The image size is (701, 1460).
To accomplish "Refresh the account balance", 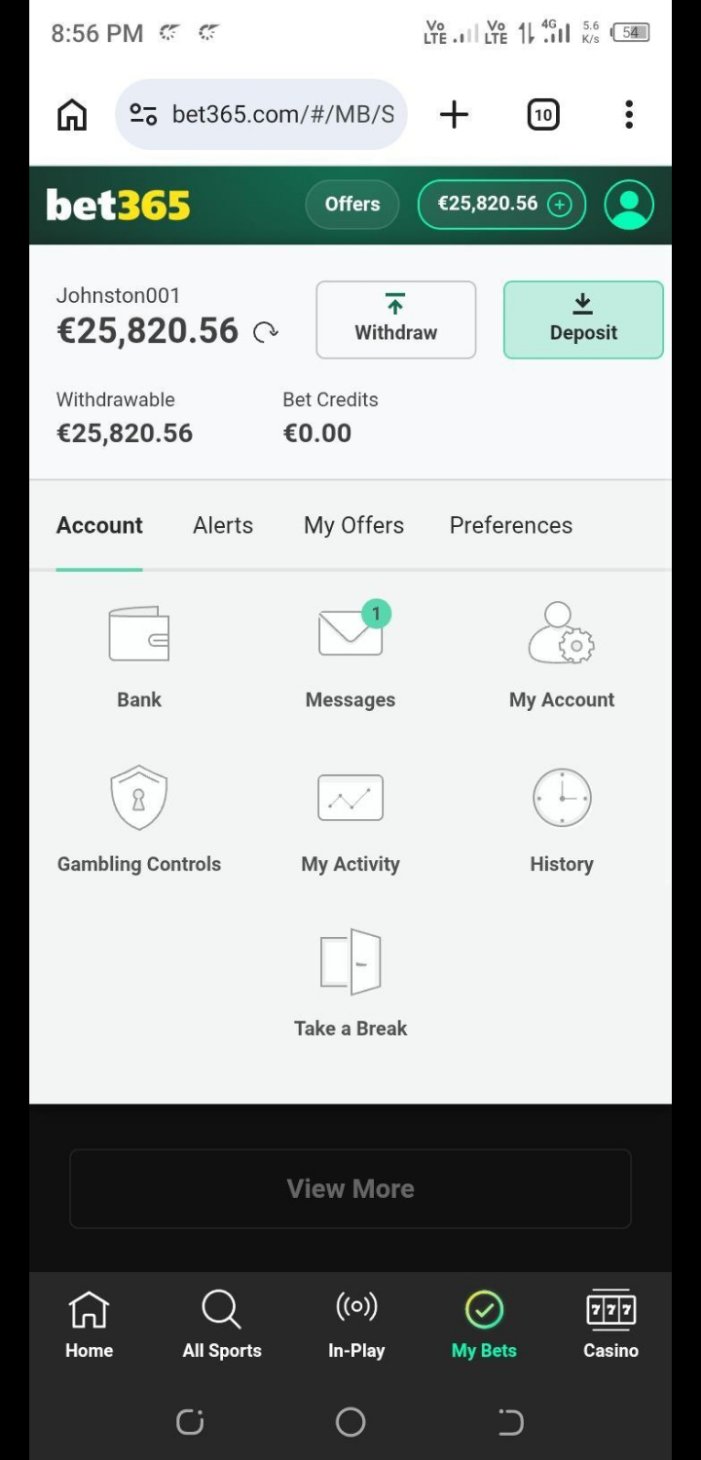I will [266, 332].
